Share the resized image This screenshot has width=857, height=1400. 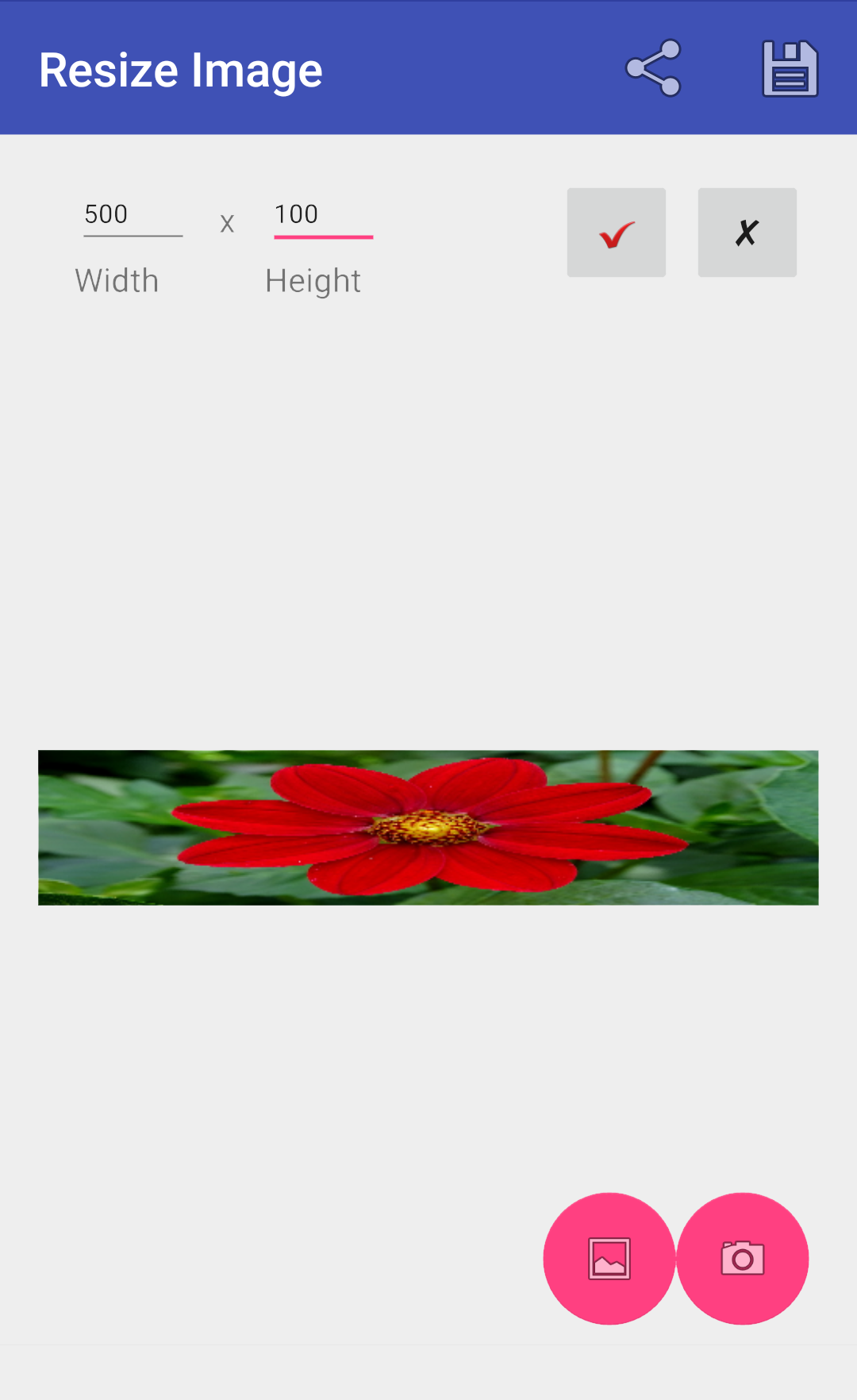653,68
